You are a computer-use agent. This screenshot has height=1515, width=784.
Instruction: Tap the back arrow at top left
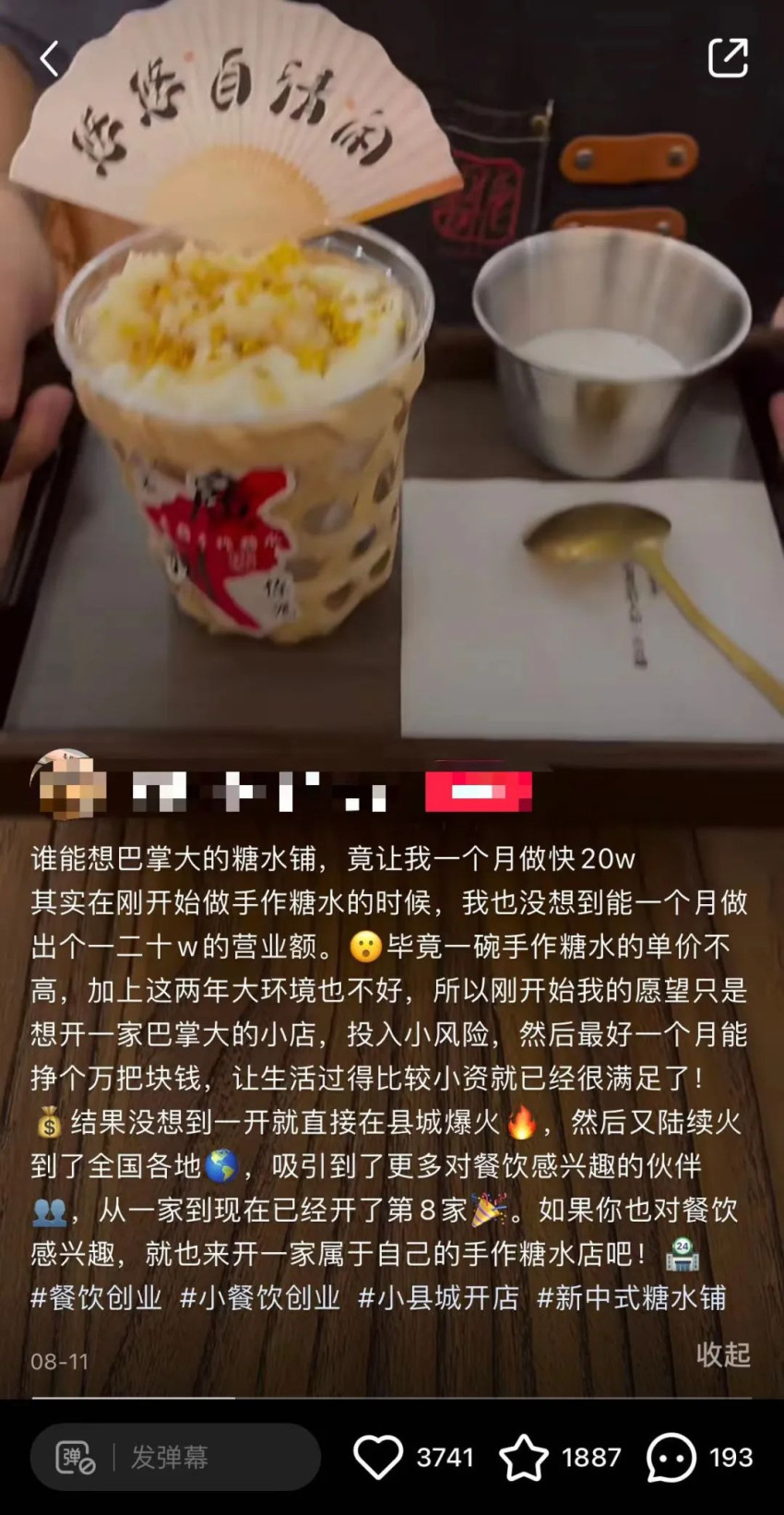(48, 58)
